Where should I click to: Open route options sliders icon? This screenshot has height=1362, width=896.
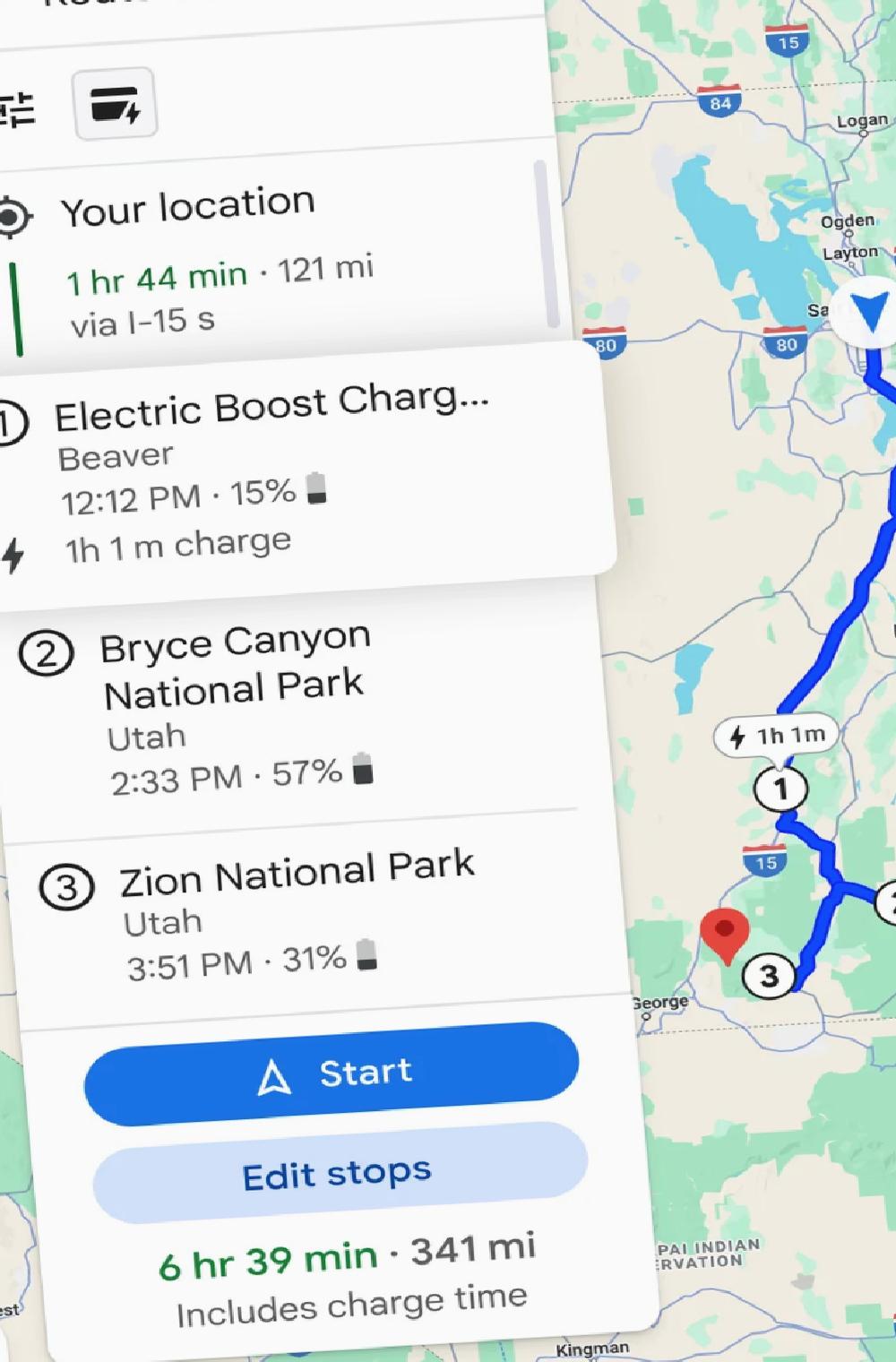[x=18, y=109]
